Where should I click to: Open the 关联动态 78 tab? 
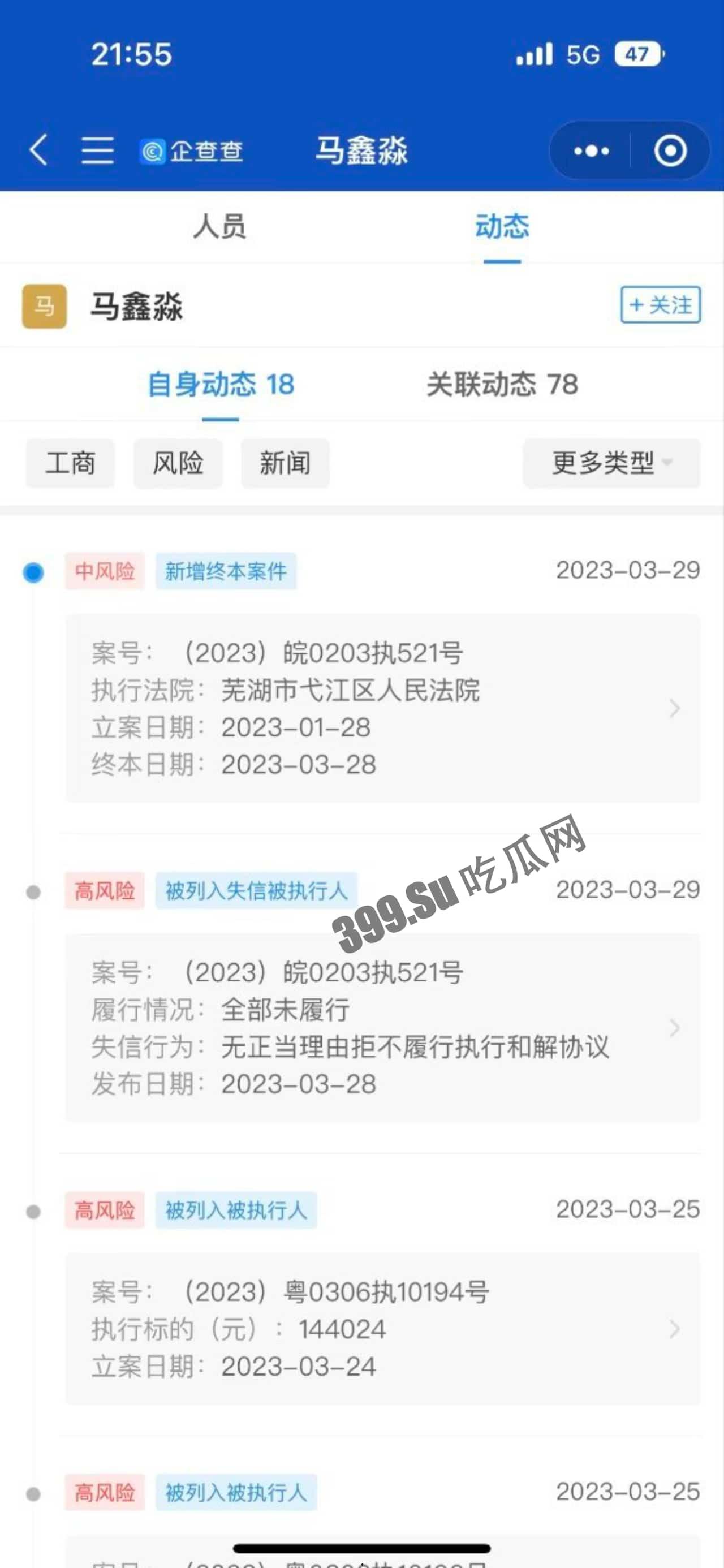[502, 384]
